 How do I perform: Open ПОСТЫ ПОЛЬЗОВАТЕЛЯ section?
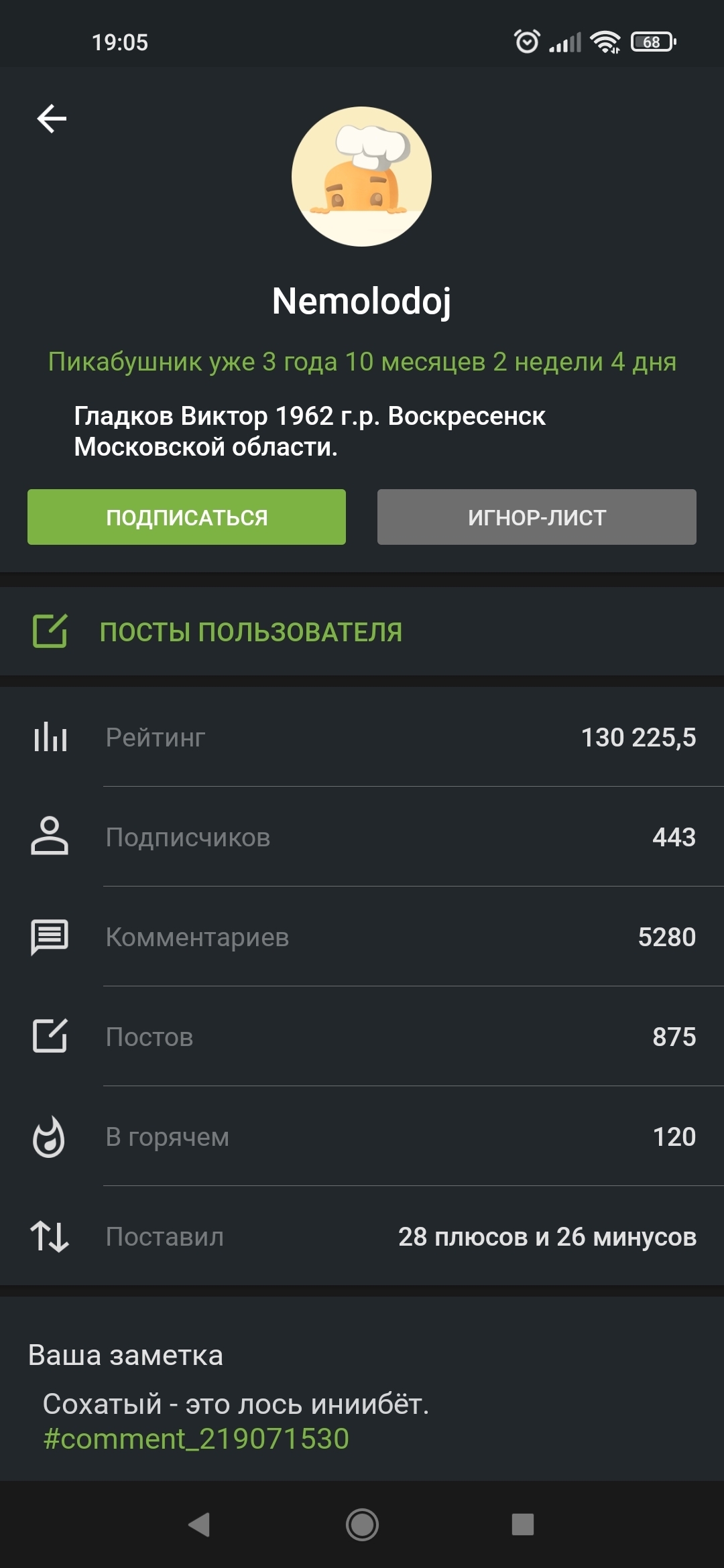point(251,632)
